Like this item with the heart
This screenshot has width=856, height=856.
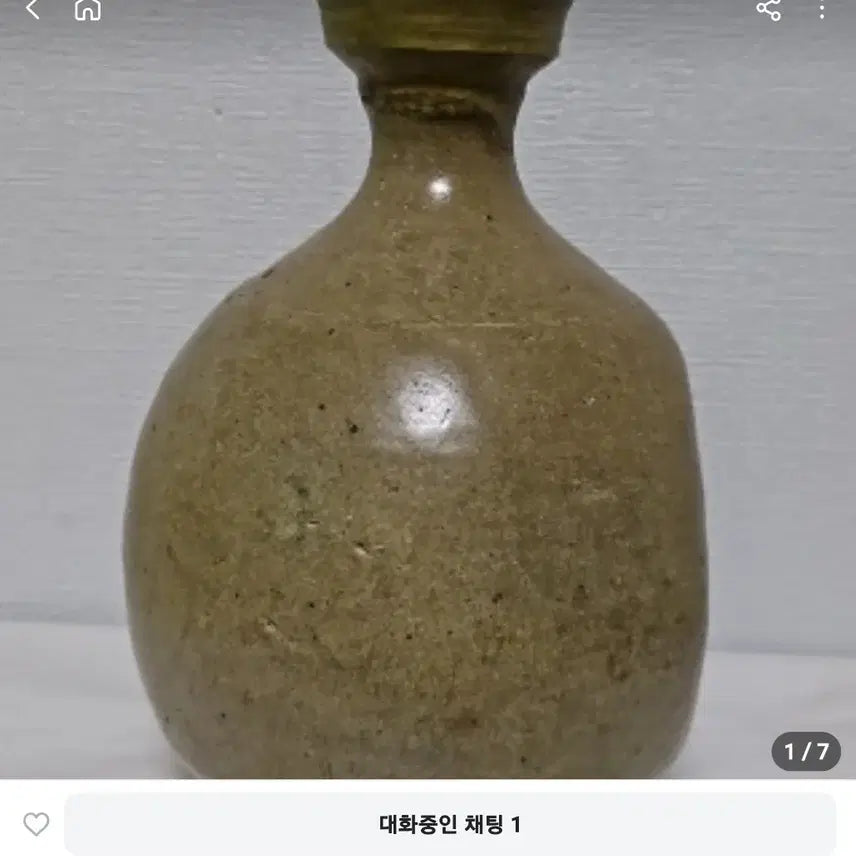click(36, 824)
